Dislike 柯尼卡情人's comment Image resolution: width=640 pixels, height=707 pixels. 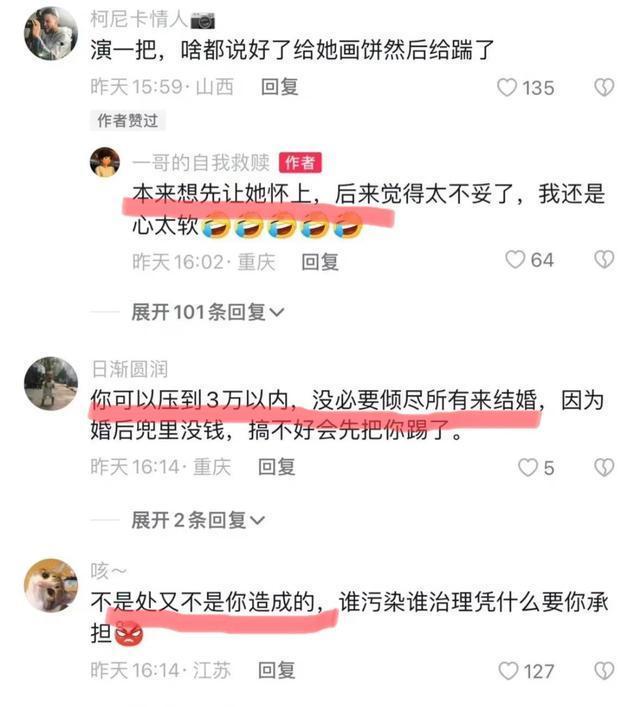603,87
